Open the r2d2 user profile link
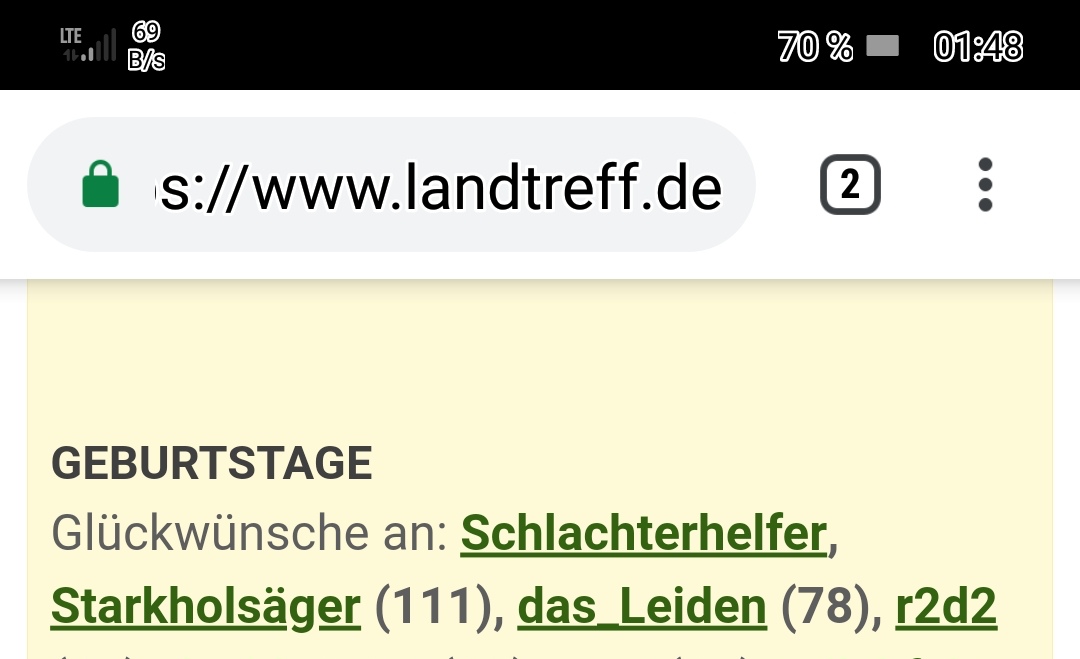1080x659 pixels. click(x=945, y=607)
